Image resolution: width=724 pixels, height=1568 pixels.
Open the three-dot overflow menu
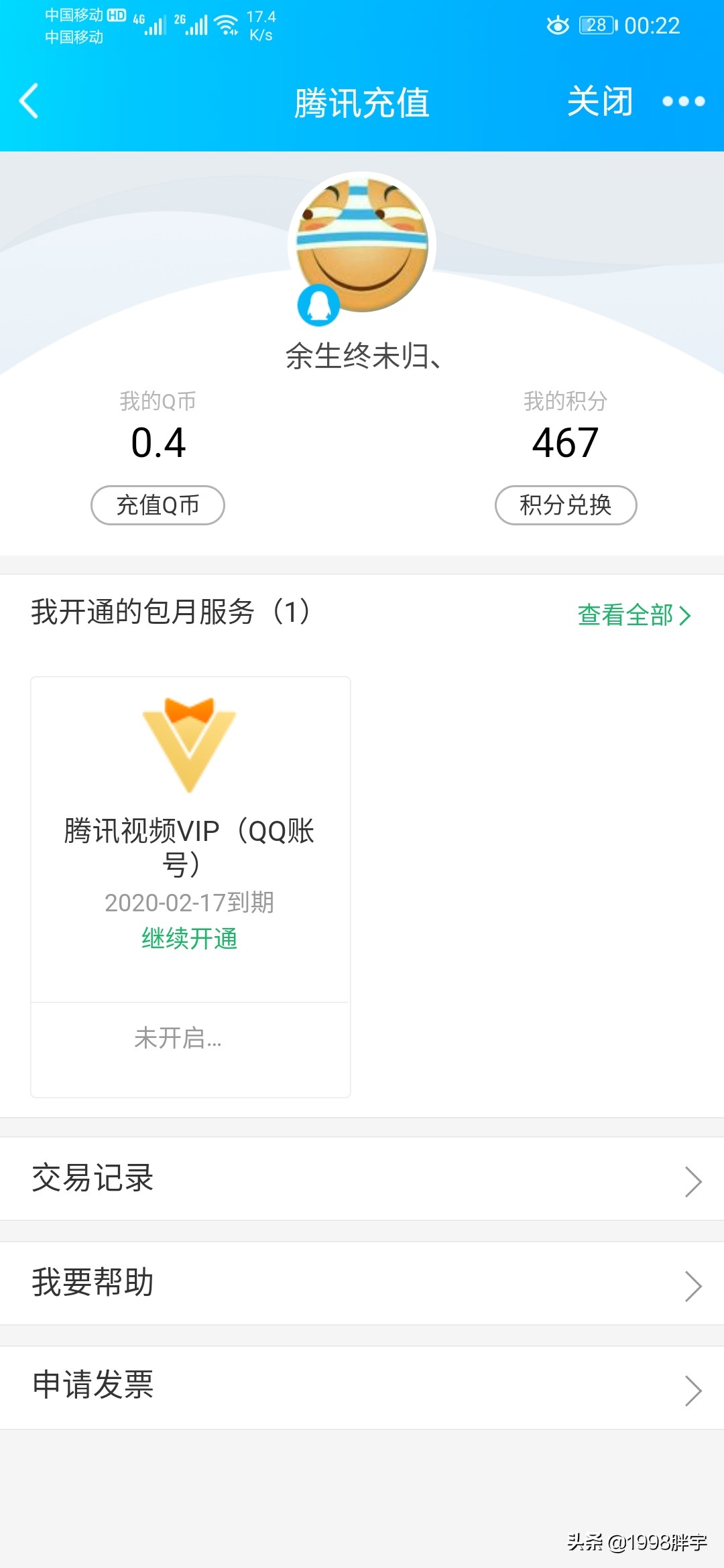pos(683,101)
